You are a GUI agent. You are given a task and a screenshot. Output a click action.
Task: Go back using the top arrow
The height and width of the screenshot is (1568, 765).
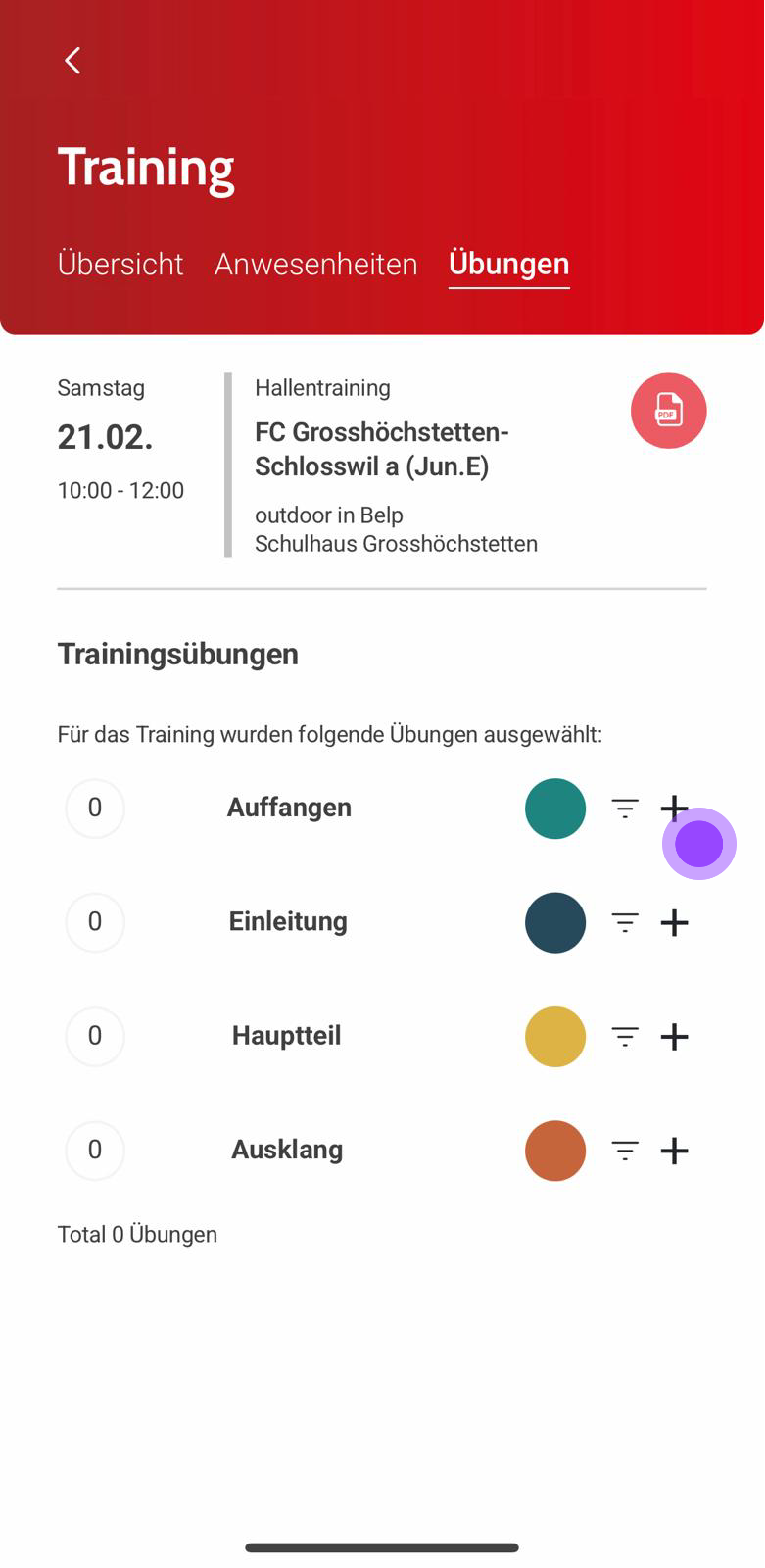tap(72, 61)
